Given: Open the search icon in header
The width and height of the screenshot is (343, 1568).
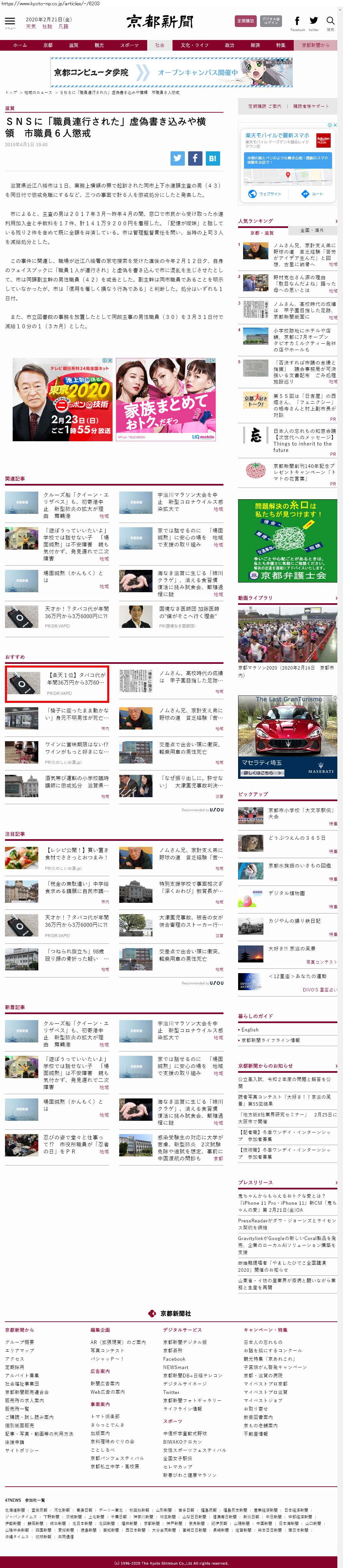Looking at the screenshot, I should [x=330, y=22].
